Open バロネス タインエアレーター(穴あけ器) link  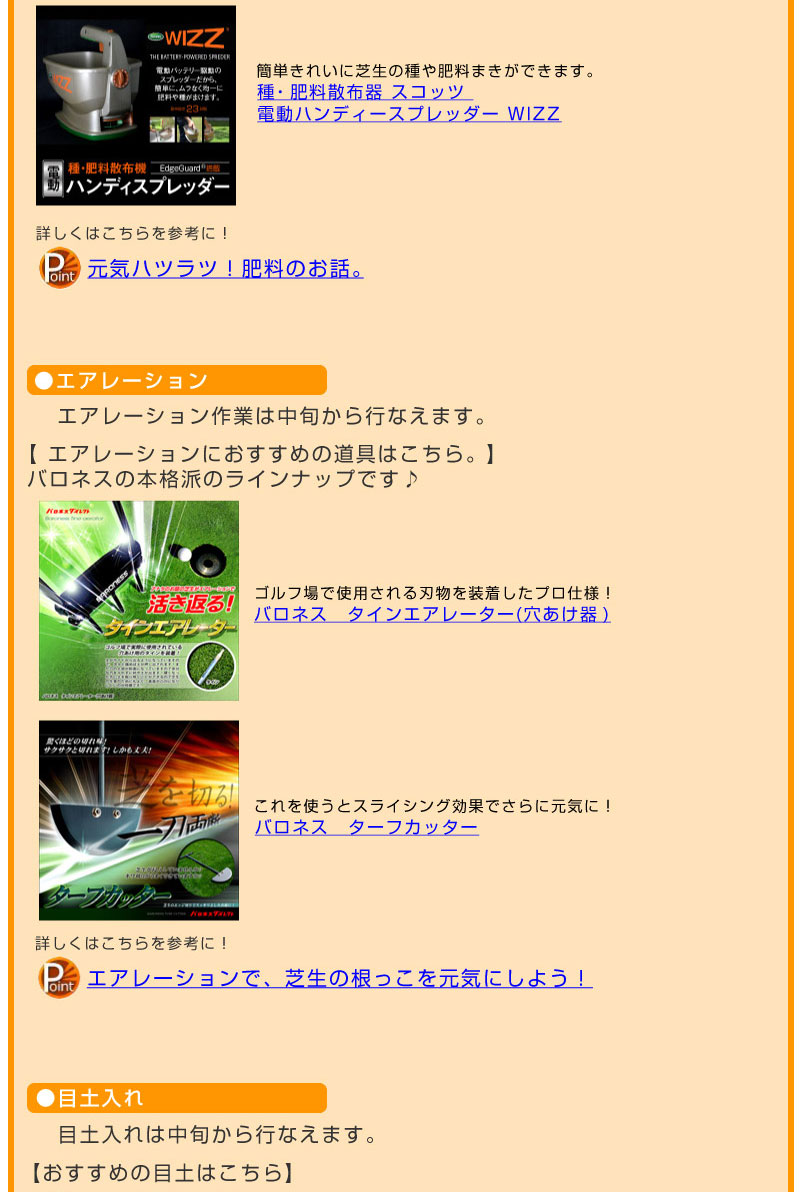[x=432, y=614]
